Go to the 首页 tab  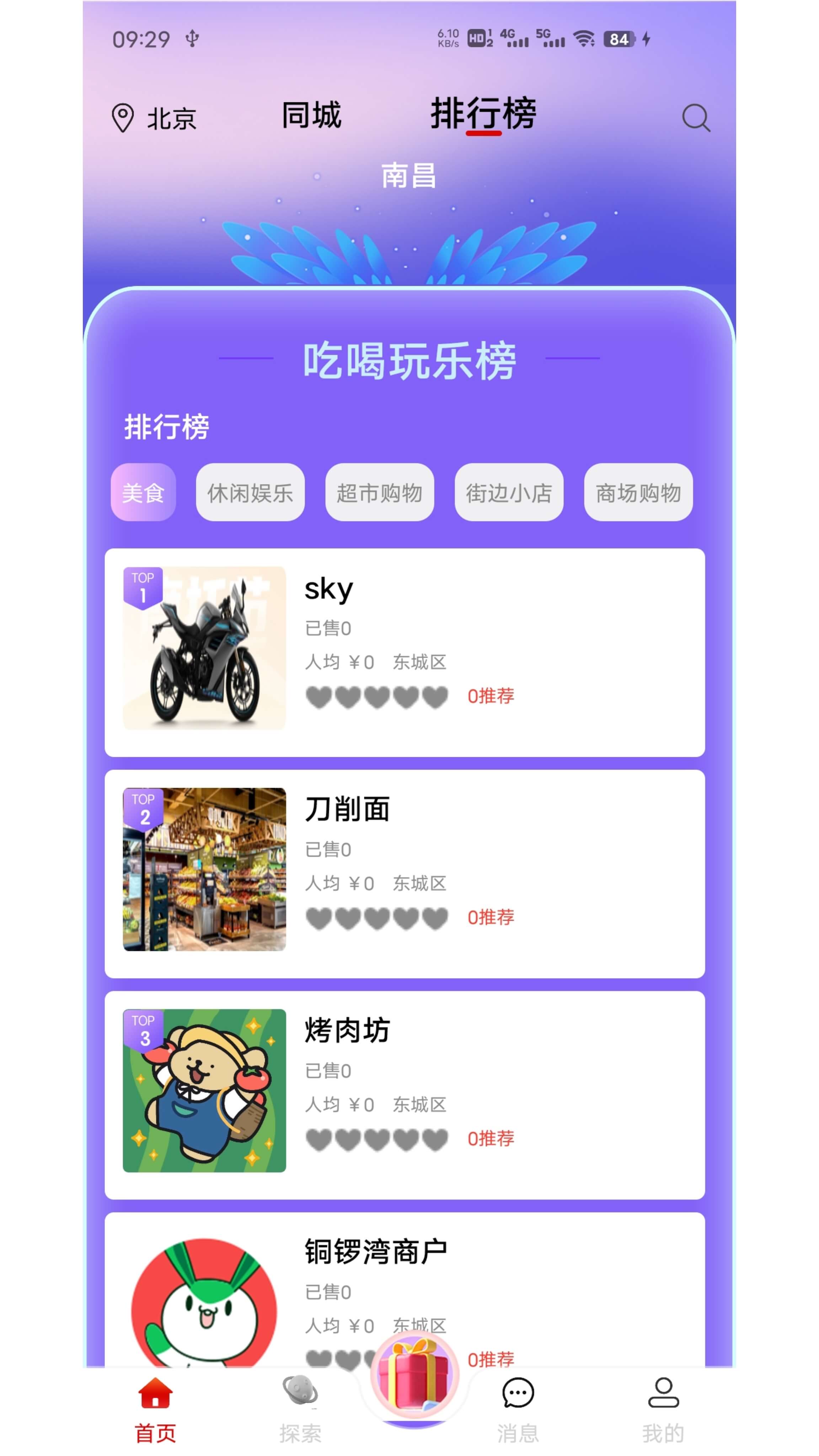(x=155, y=1408)
